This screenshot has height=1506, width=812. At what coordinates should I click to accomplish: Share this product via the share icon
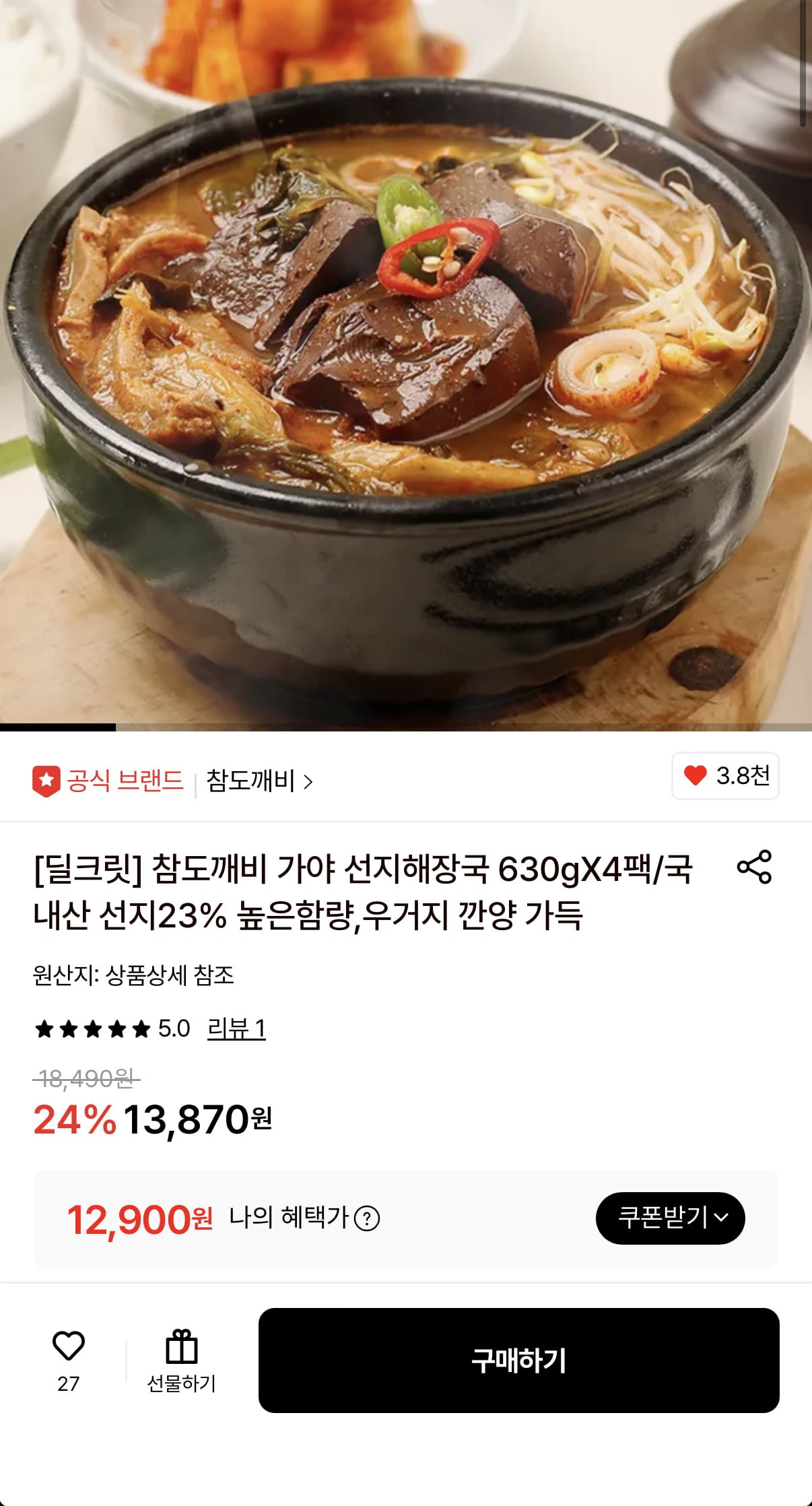coord(754,867)
